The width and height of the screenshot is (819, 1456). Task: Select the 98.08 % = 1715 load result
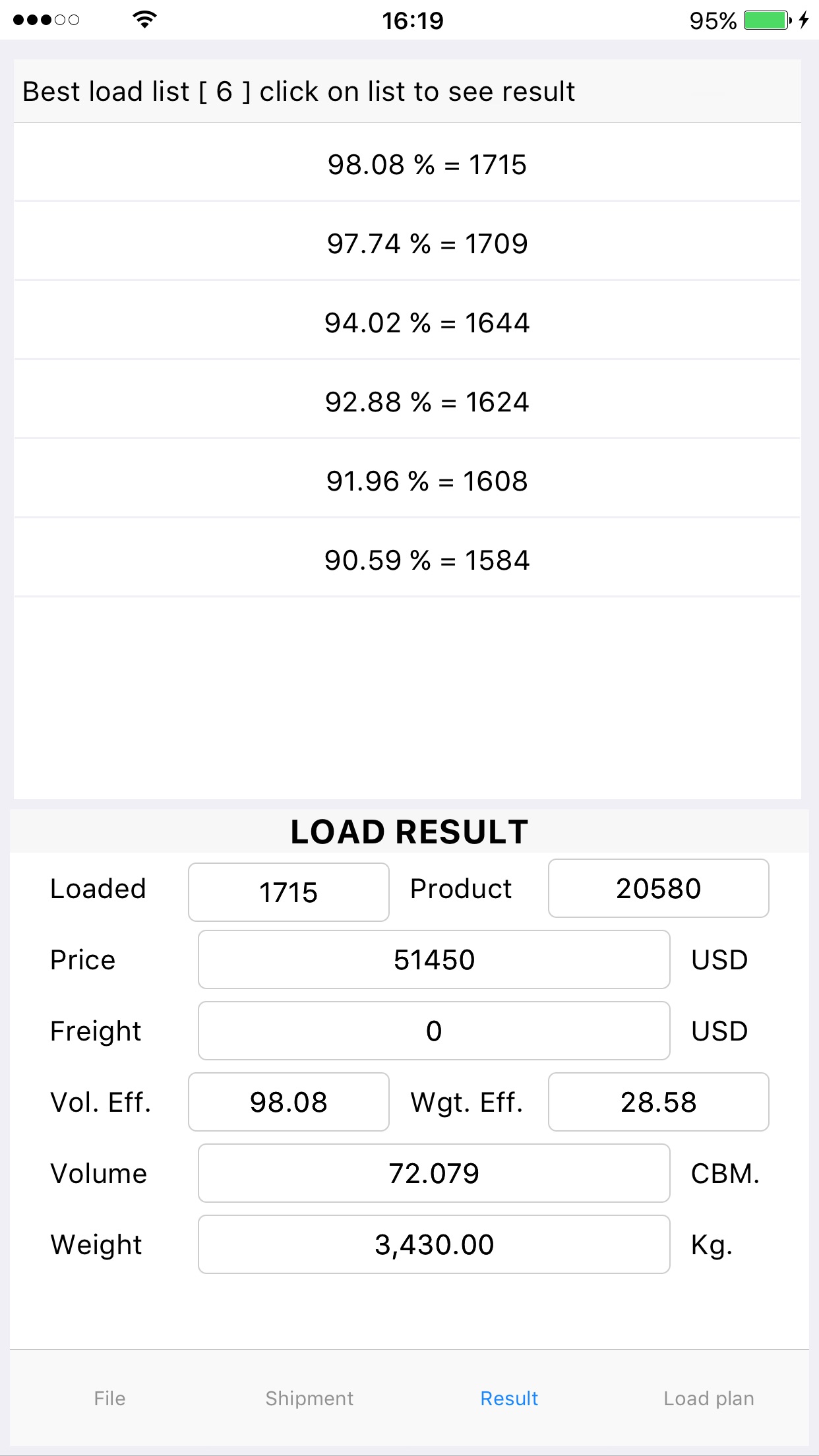tap(408, 162)
